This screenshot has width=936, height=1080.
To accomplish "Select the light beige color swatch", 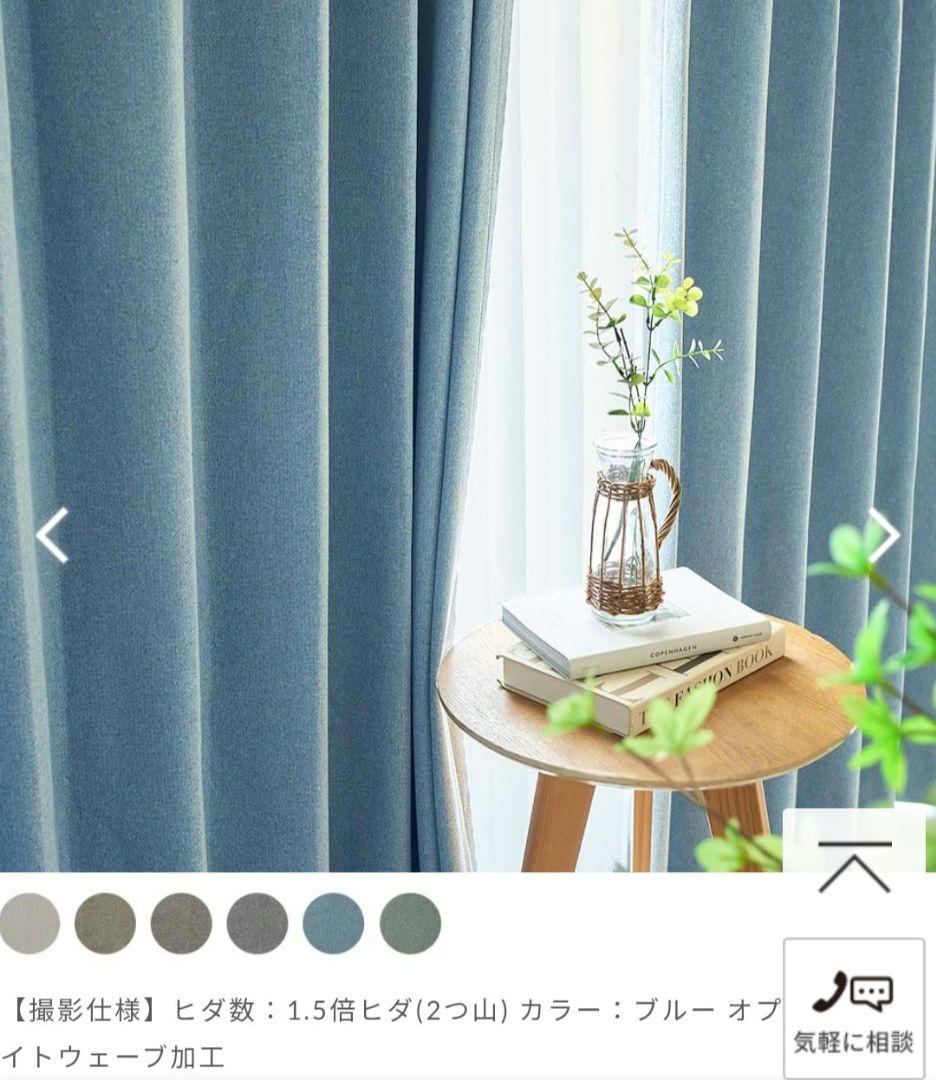I will (28, 923).
